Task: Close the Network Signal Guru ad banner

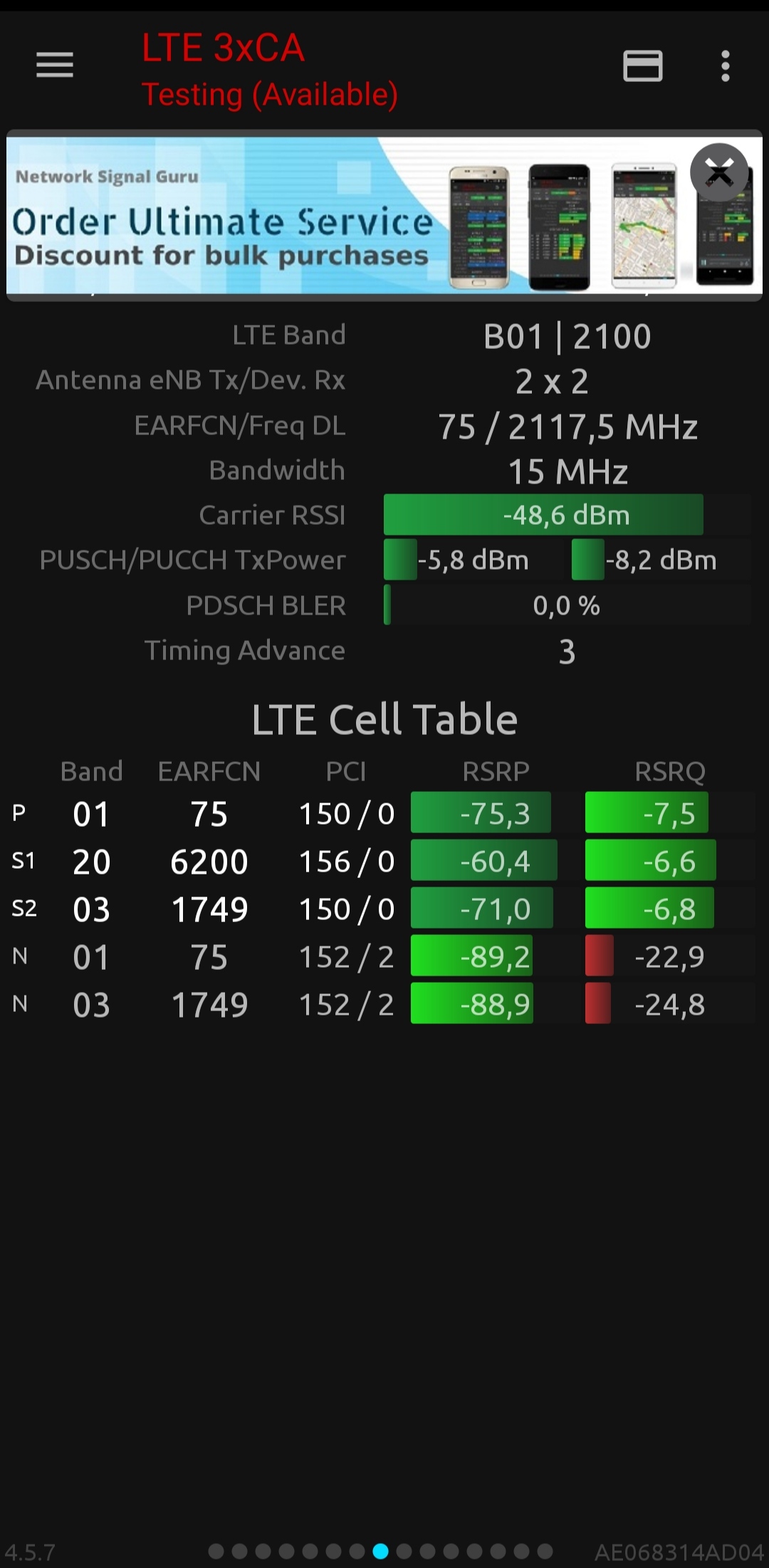Action: [x=719, y=172]
